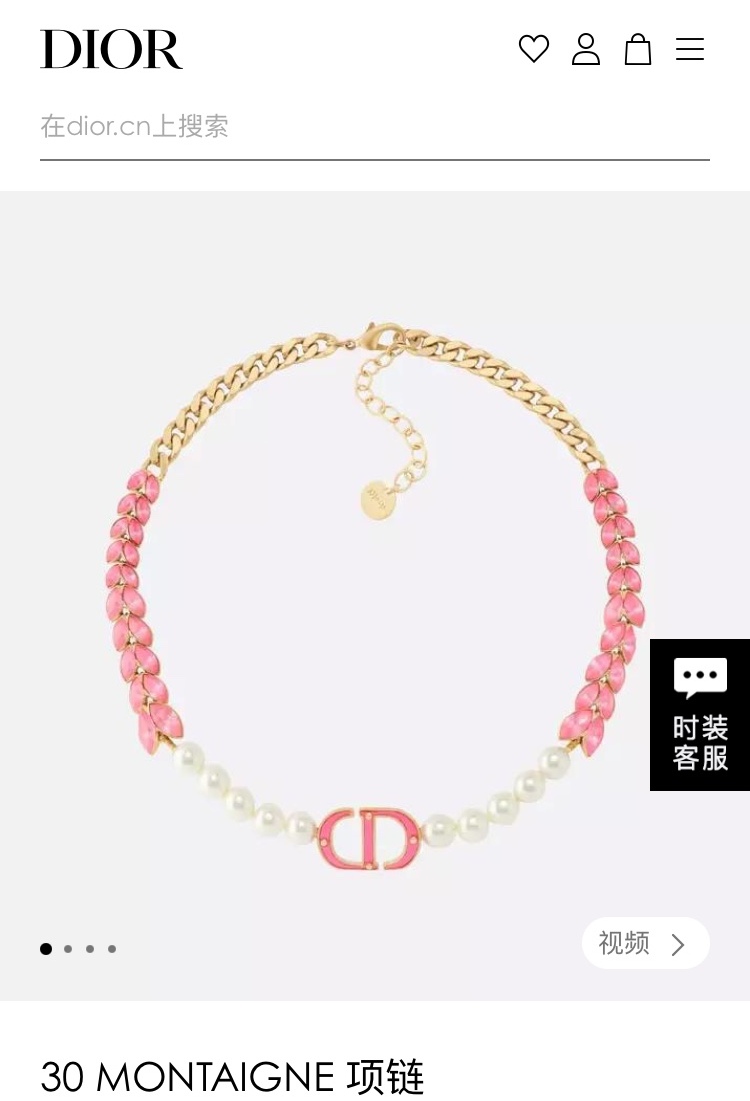
Task: Go to Dior homepage via logo
Action: click(111, 49)
